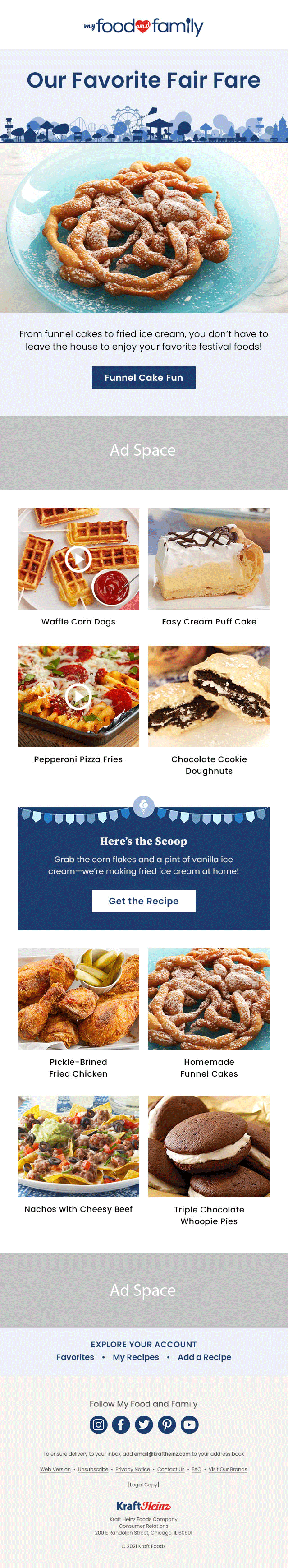288x1568 pixels.
Task: Tap the Unsubscribe link
Action: (x=93, y=1469)
